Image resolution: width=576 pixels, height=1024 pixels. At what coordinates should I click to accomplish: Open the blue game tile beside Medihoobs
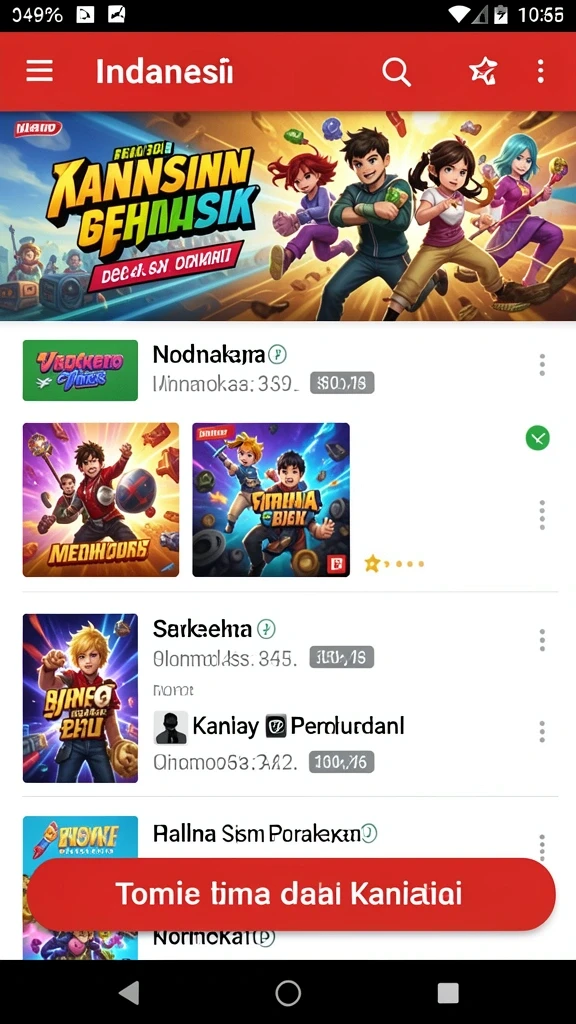[x=271, y=500]
